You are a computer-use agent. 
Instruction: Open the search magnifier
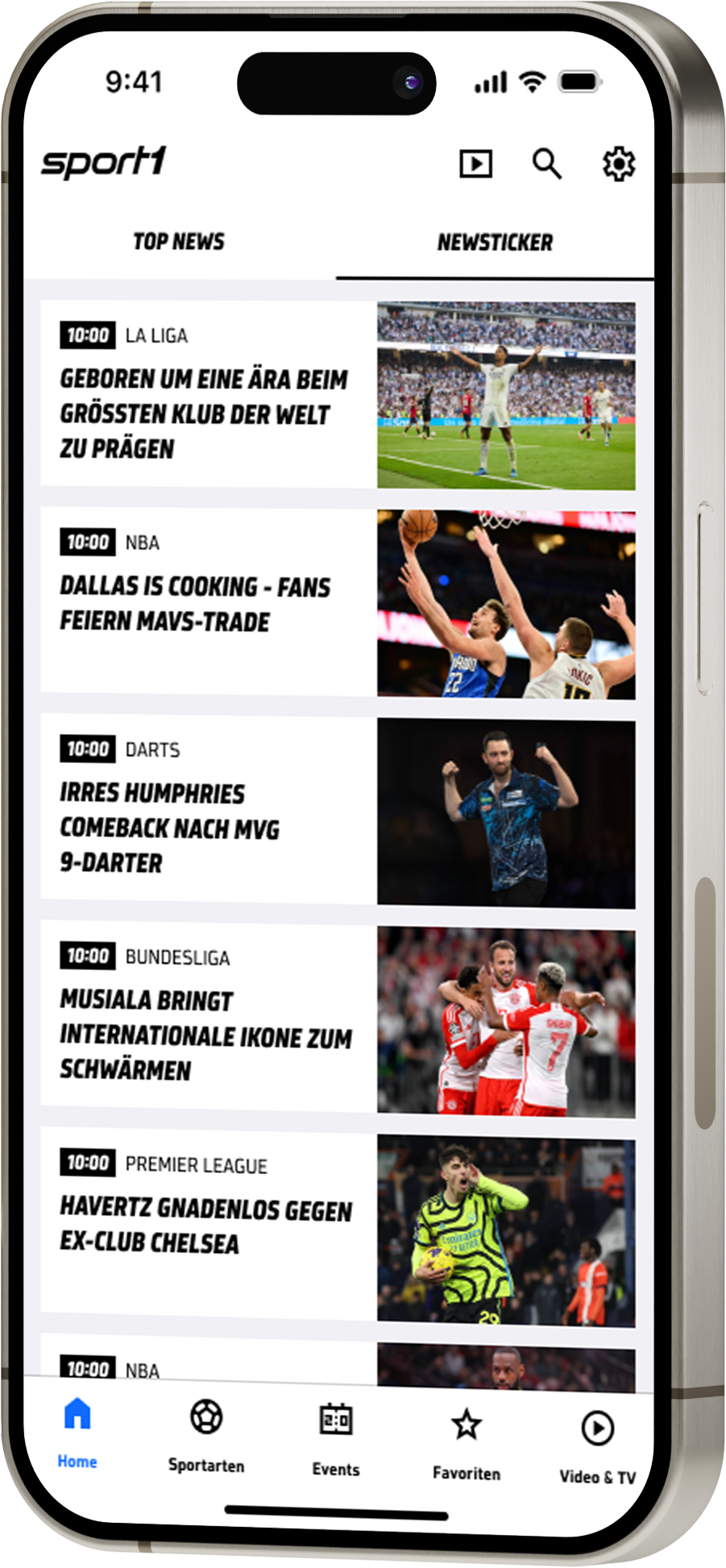546,164
